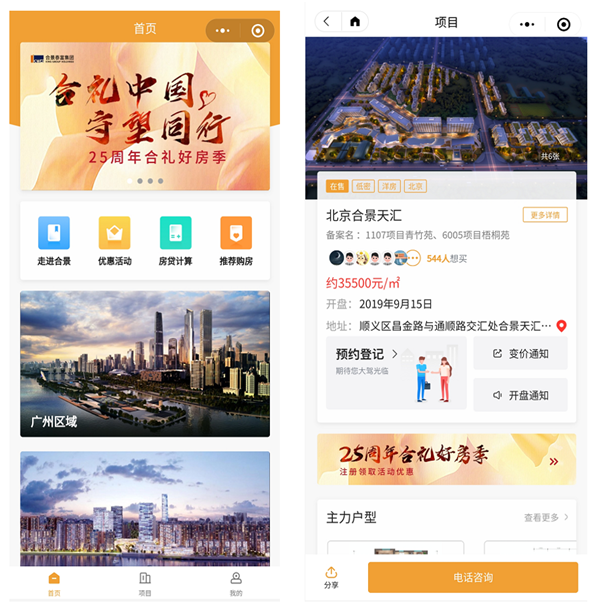The height and width of the screenshot is (615, 600).
Task: Tap 电话咨询 to call
Action: point(472,578)
